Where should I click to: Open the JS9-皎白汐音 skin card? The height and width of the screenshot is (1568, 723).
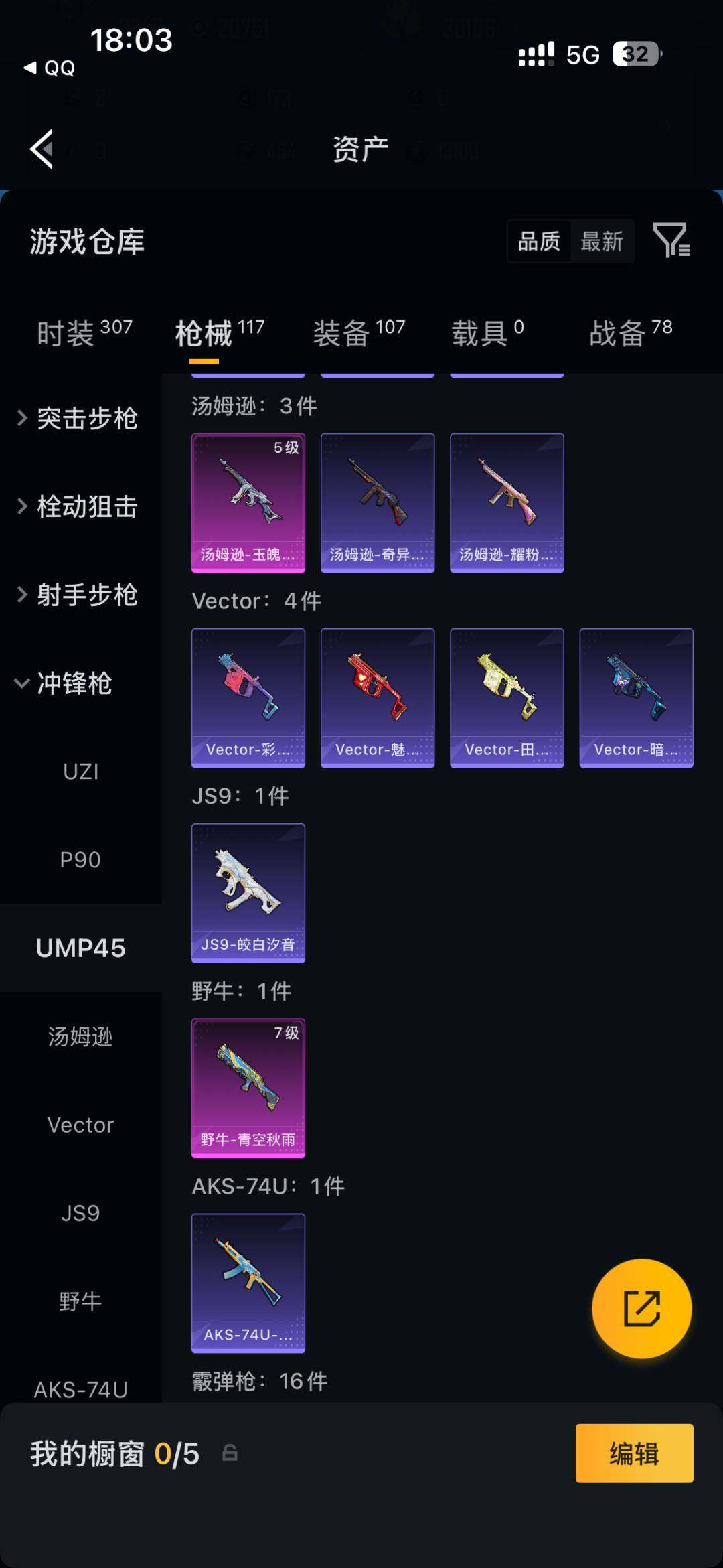(x=248, y=893)
